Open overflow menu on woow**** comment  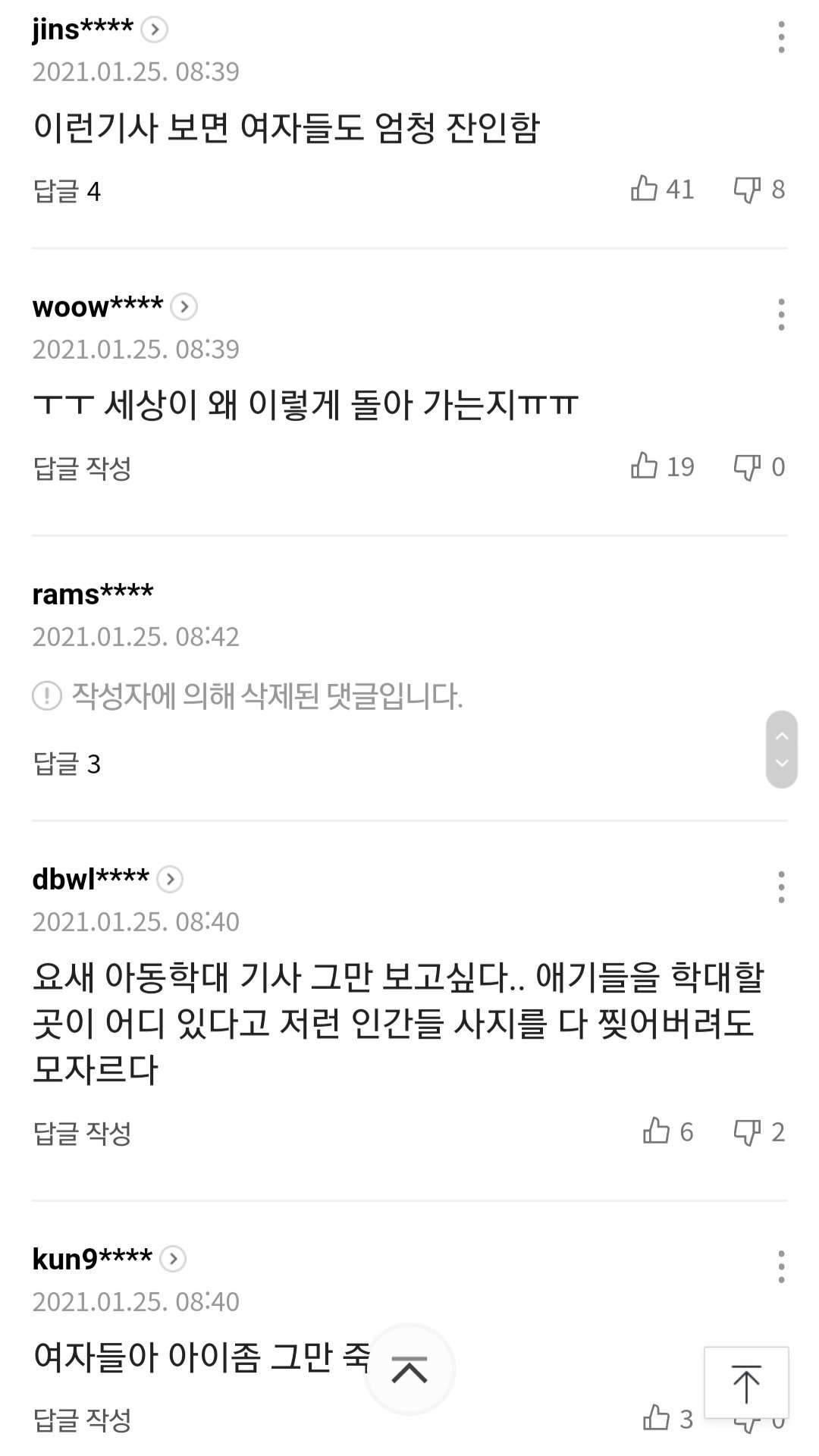(x=780, y=315)
